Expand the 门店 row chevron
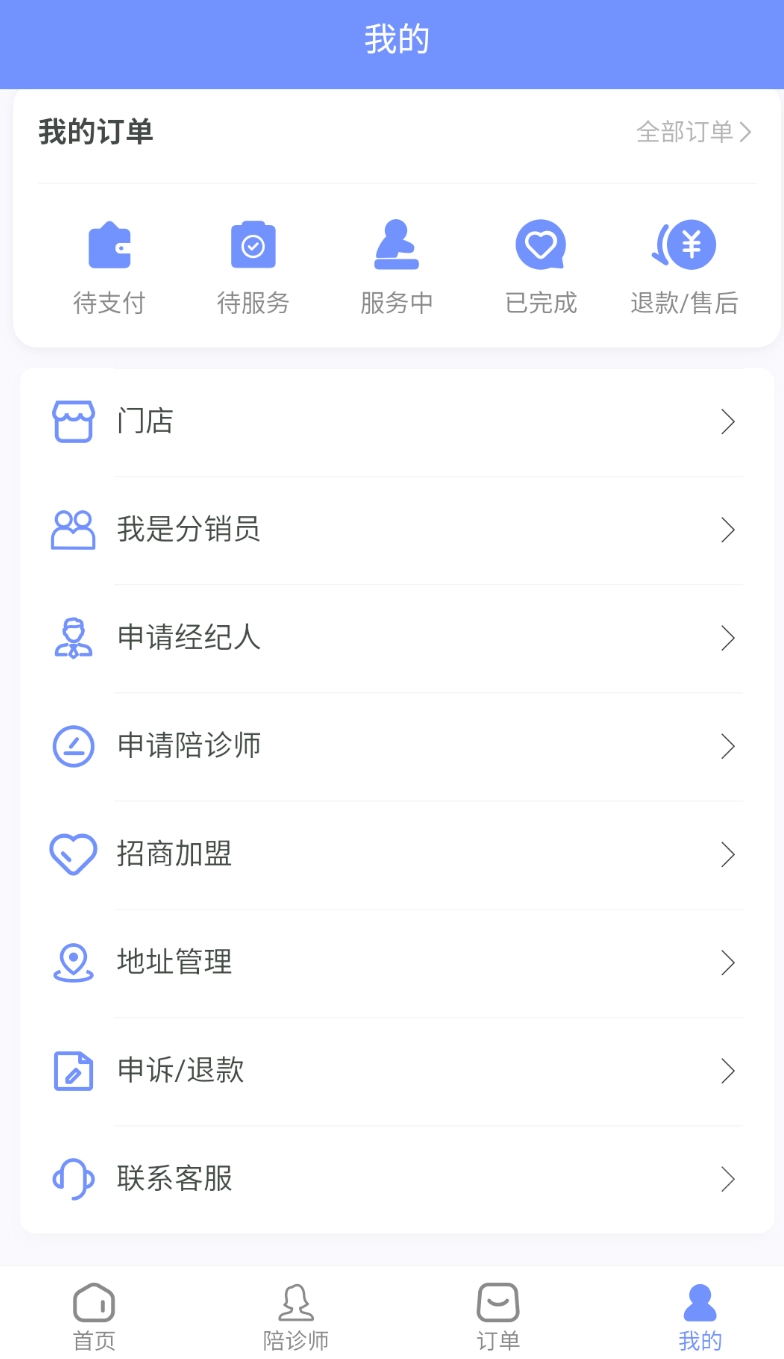The height and width of the screenshot is (1359, 784). point(728,421)
